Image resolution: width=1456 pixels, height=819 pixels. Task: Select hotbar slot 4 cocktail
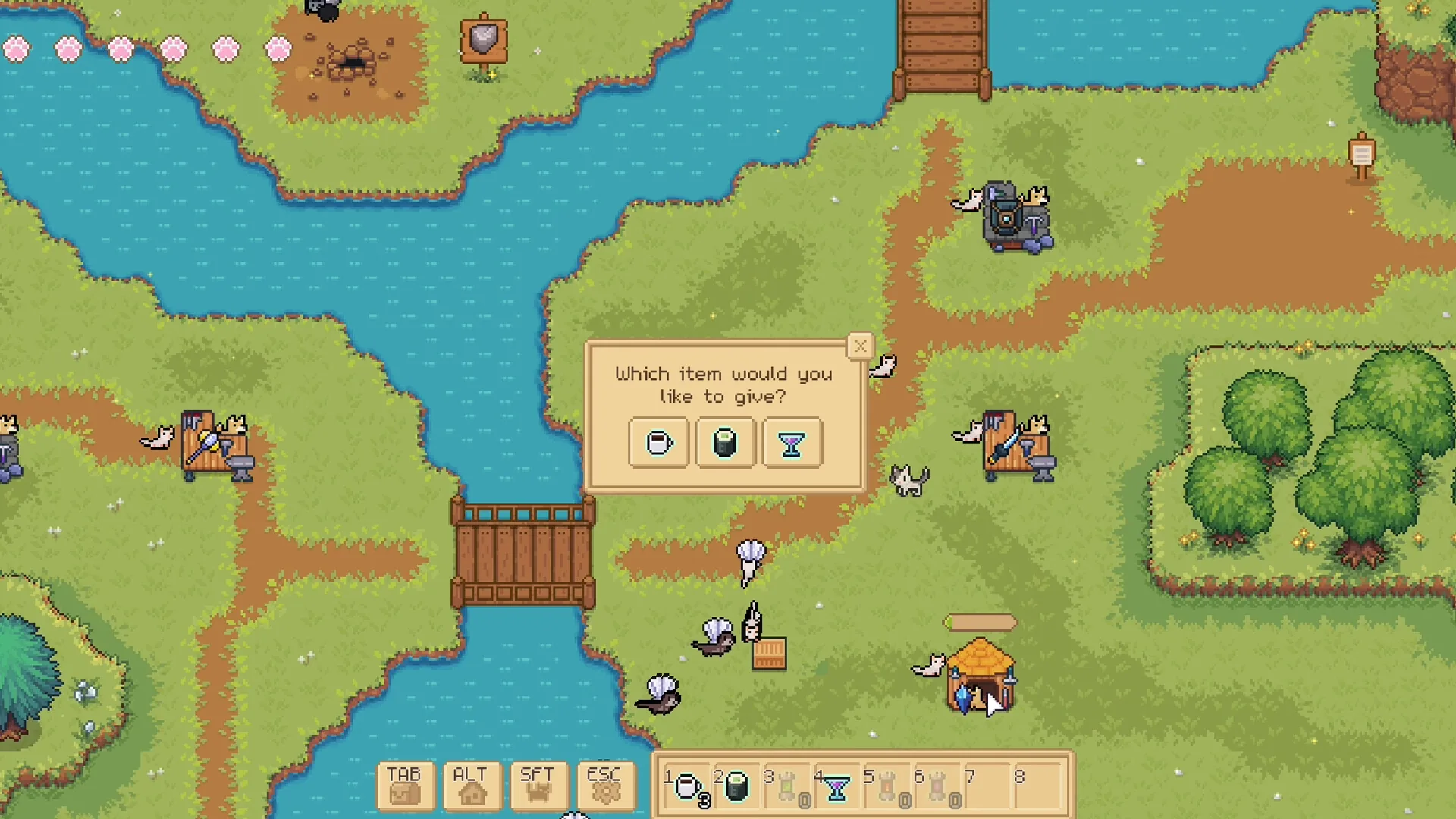point(836,786)
